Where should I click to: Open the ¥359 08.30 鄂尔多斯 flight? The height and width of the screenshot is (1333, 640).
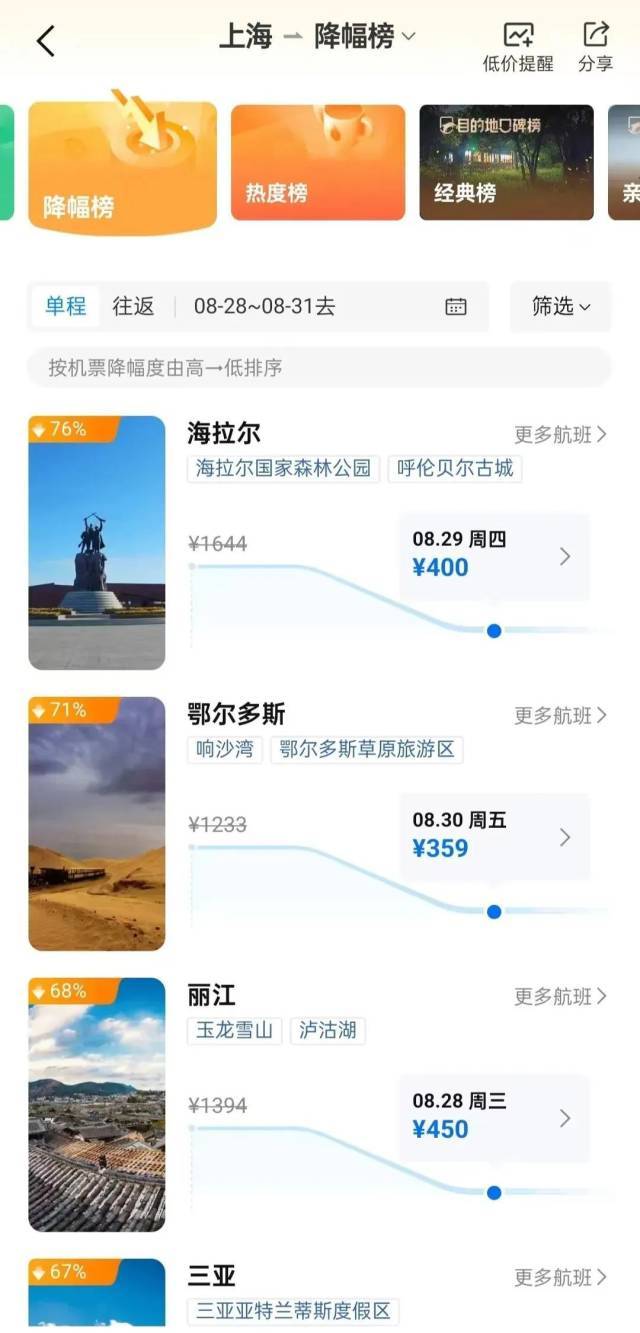(494, 838)
